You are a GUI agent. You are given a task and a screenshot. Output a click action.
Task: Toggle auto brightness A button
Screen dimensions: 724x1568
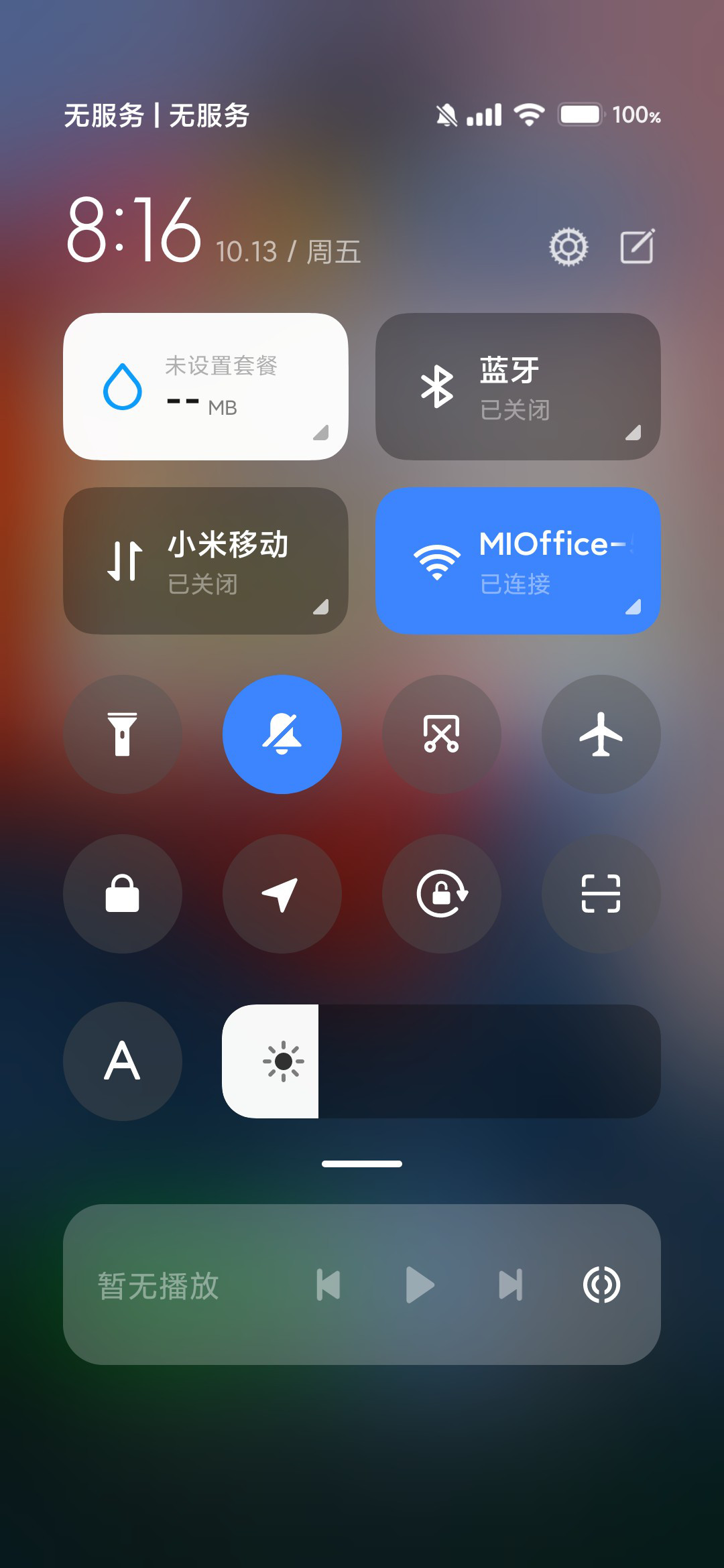click(x=123, y=1061)
